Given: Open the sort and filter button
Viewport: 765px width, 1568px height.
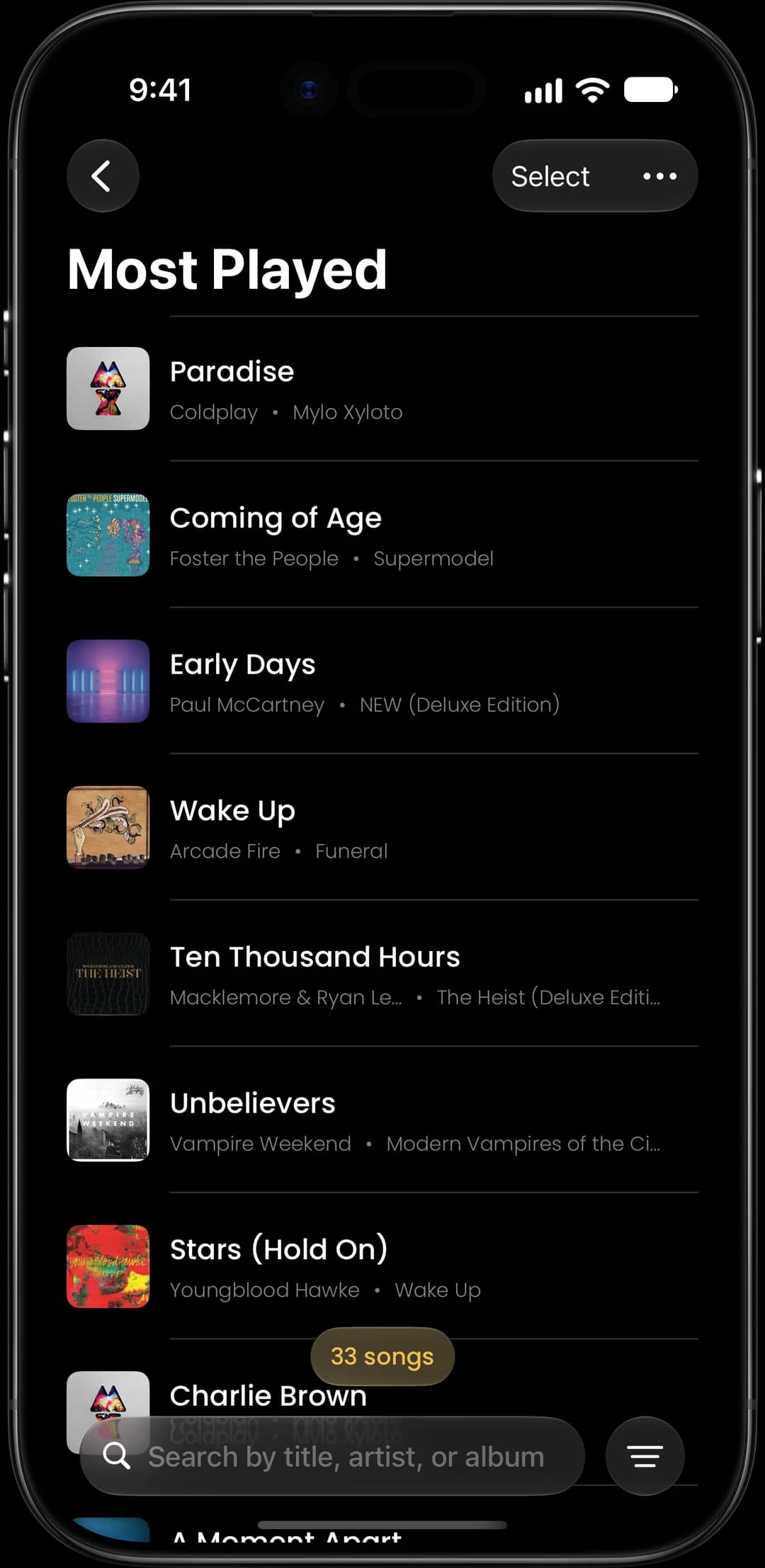Looking at the screenshot, I should tap(645, 1456).
